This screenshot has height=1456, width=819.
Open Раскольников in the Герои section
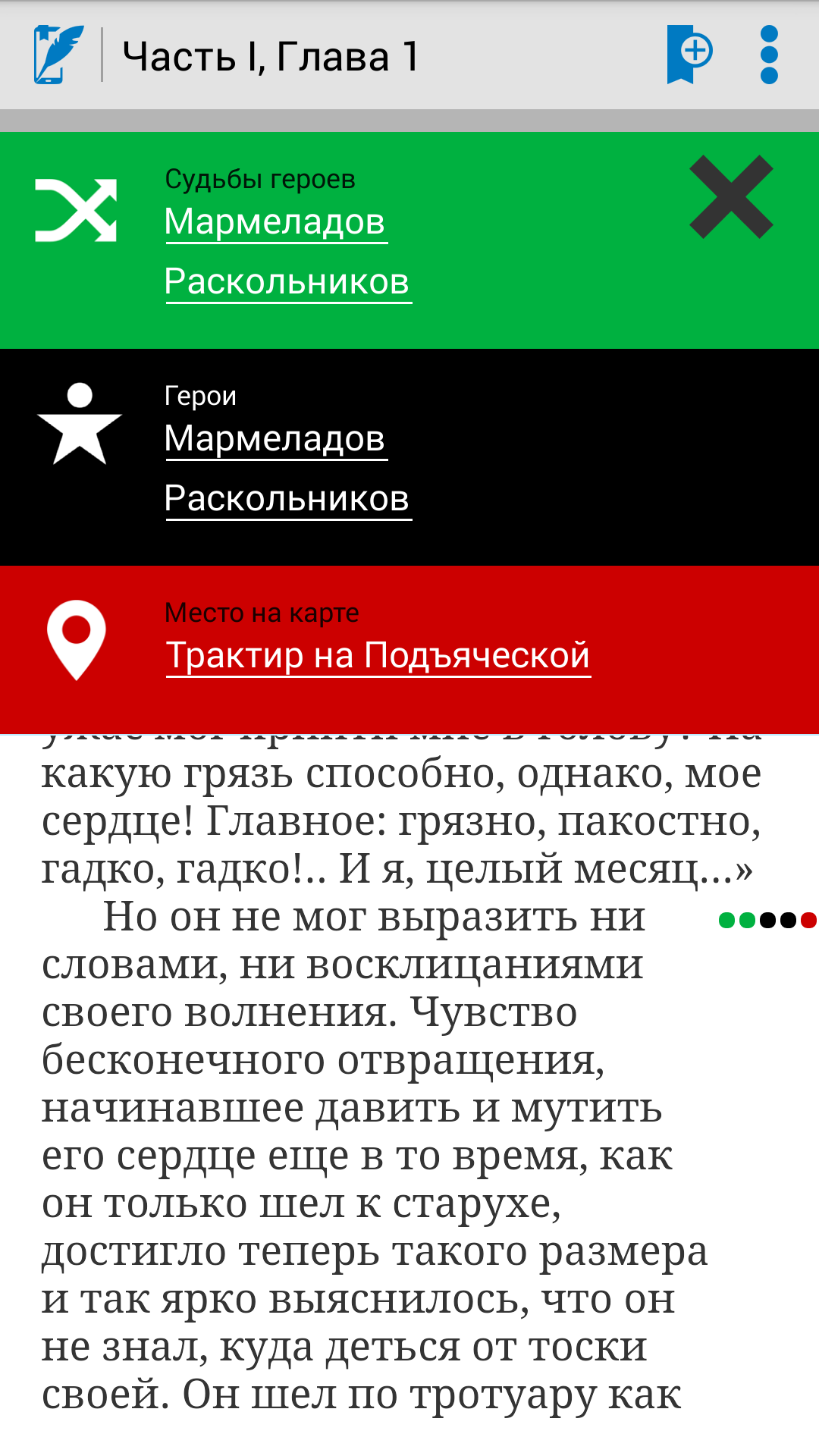click(x=288, y=499)
